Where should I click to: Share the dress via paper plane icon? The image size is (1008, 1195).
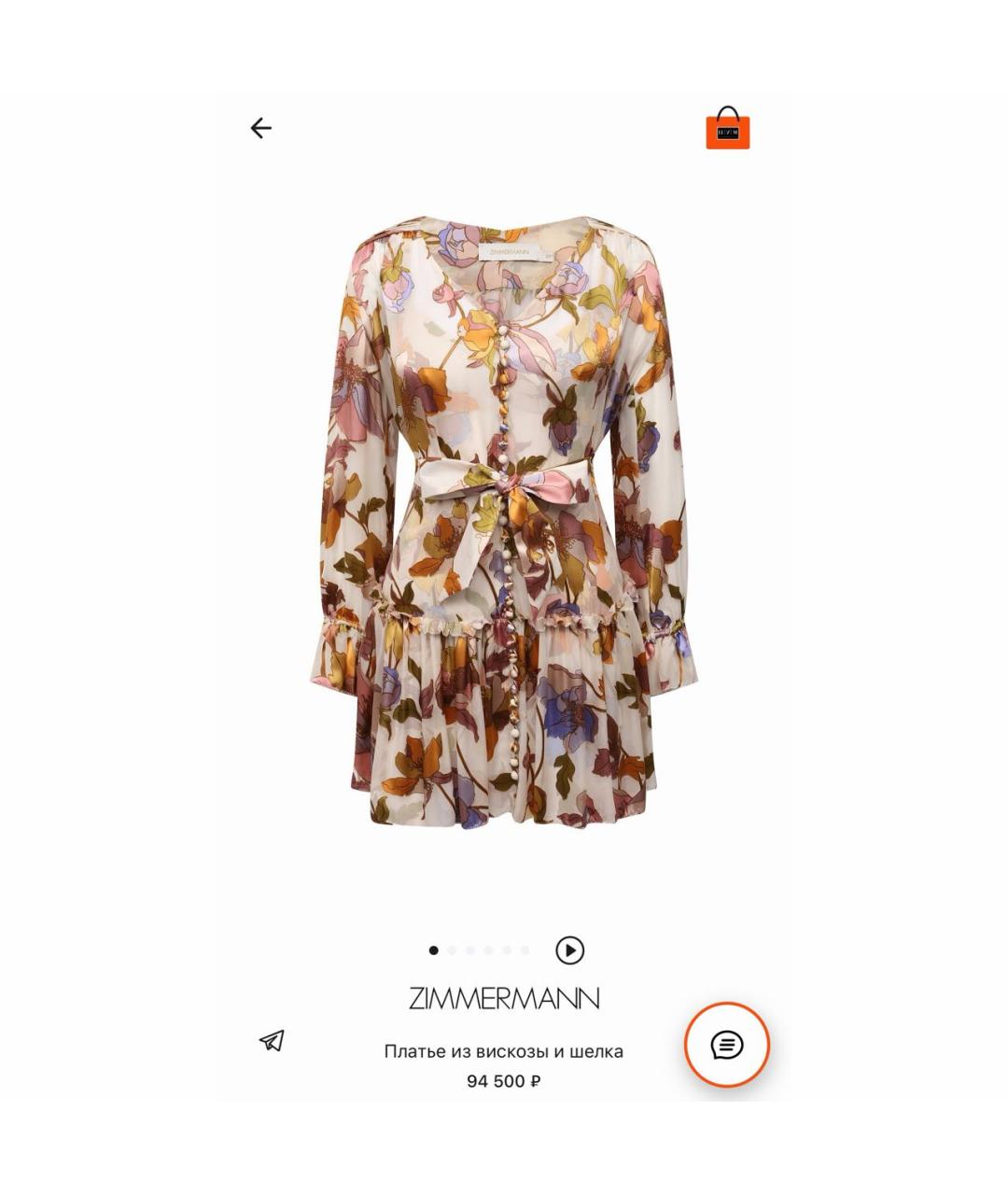point(272,1040)
